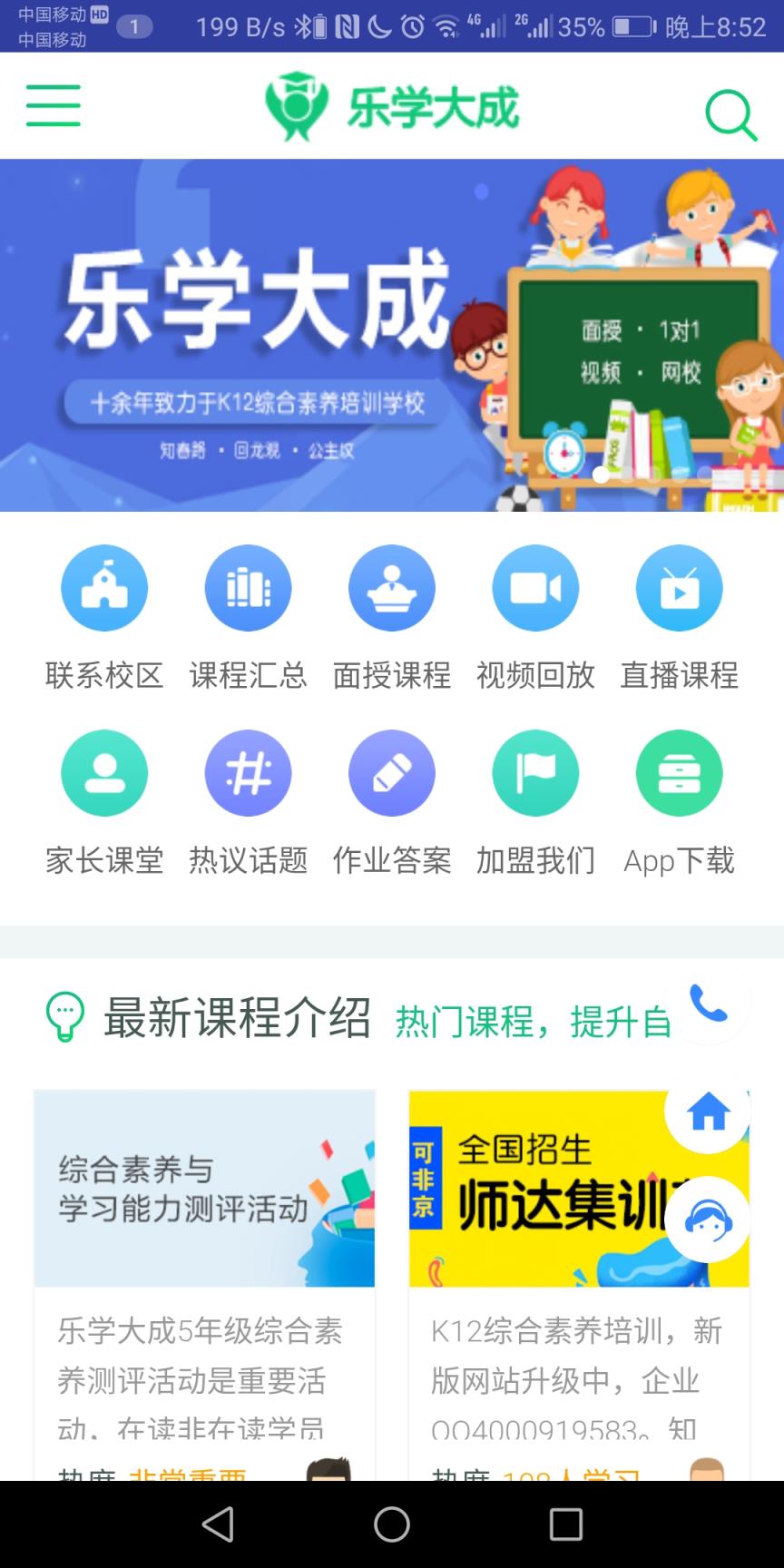Image resolution: width=784 pixels, height=1568 pixels.
Task: Open the 加盟我们 join us icon
Action: point(535,772)
